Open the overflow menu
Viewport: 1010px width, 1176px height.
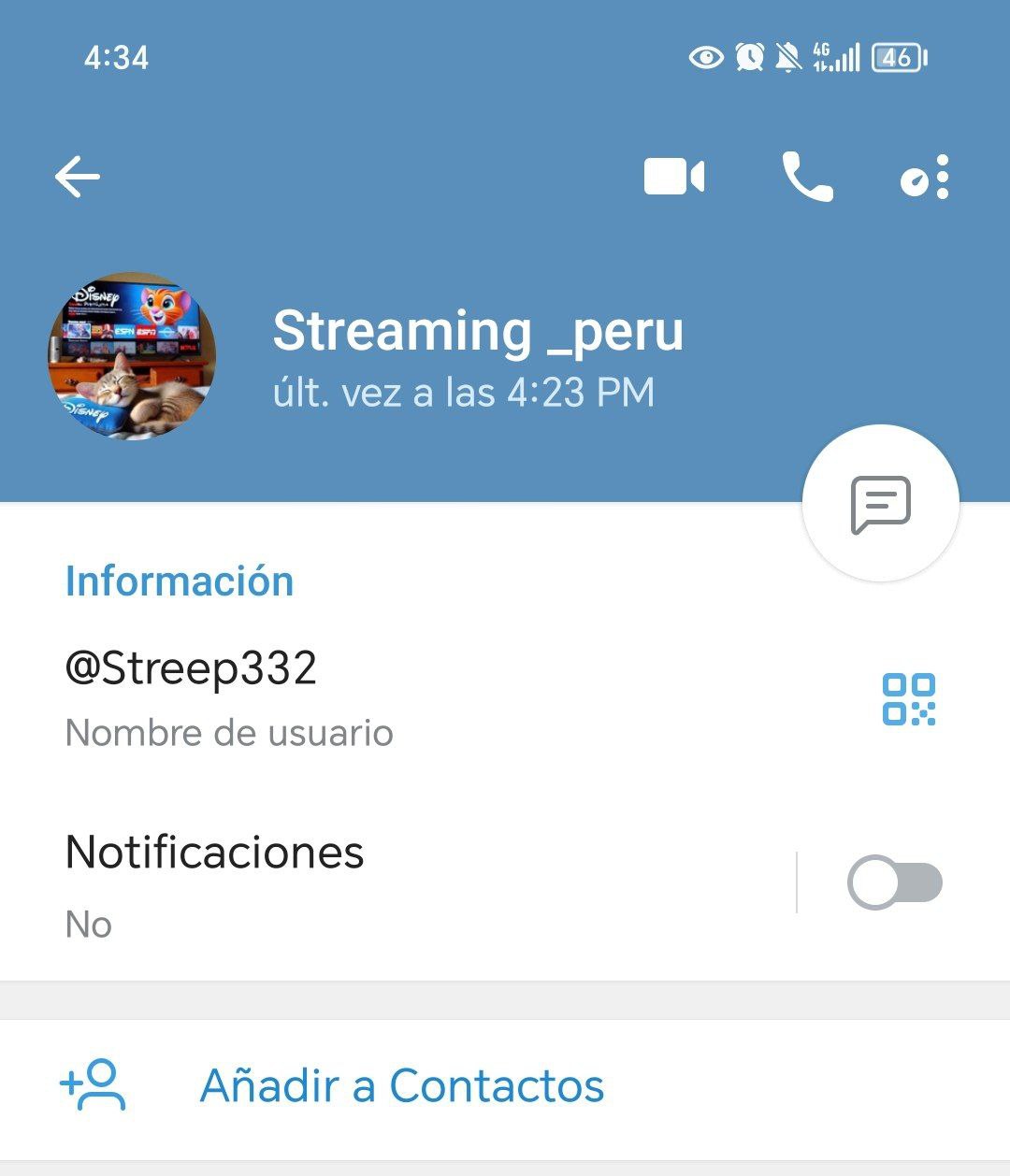927,177
